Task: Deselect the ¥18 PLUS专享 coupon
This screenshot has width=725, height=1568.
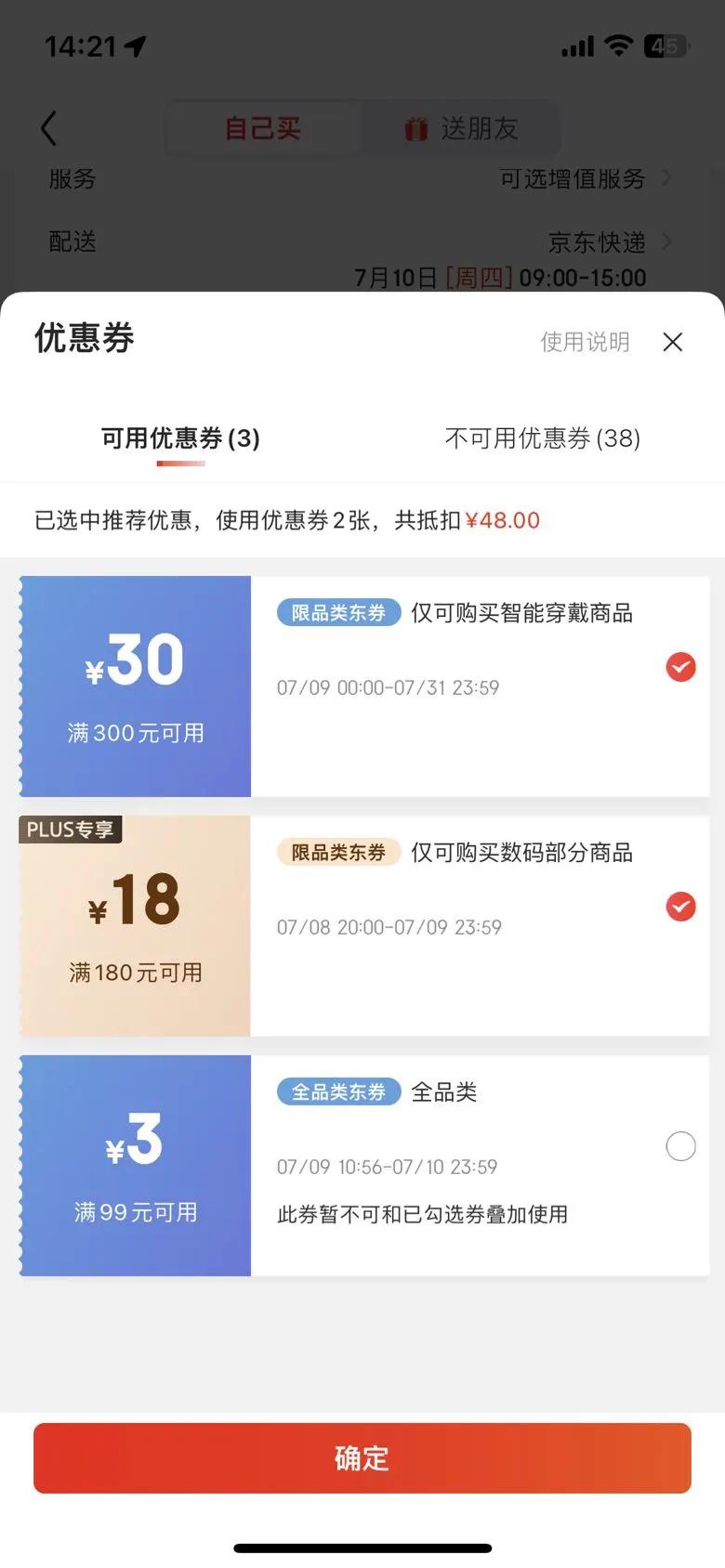Action: tap(680, 907)
